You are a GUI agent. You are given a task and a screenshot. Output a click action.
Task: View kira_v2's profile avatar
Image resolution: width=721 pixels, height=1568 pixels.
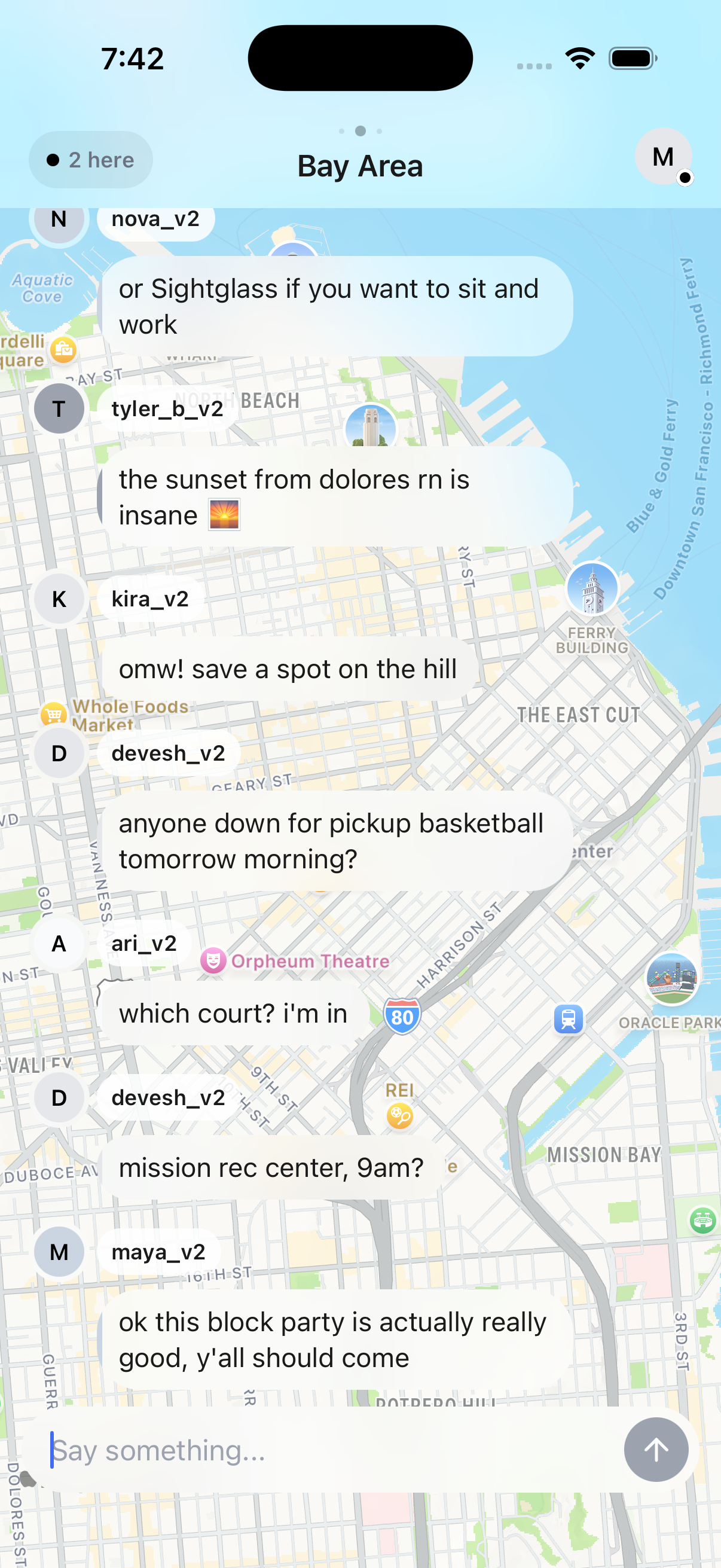tap(59, 599)
